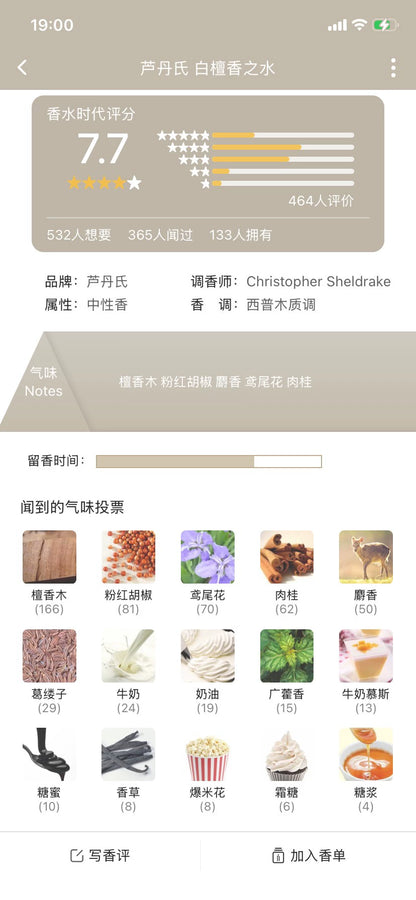The height and width of the screenshot is (900, 416).
Task: Go back using the top-left arrow
Action: click(22, 68)
